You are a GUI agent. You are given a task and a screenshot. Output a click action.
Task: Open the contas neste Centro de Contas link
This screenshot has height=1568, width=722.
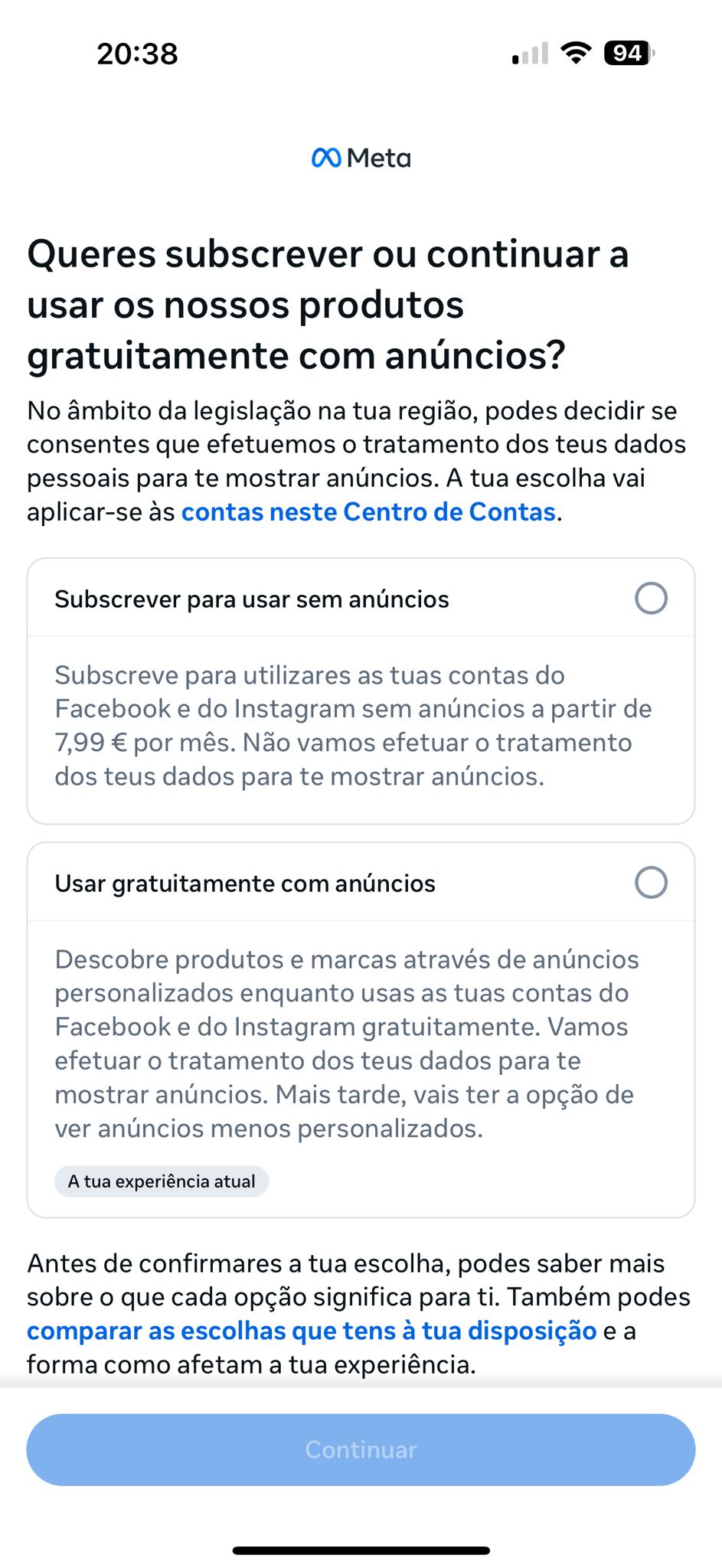368,511
